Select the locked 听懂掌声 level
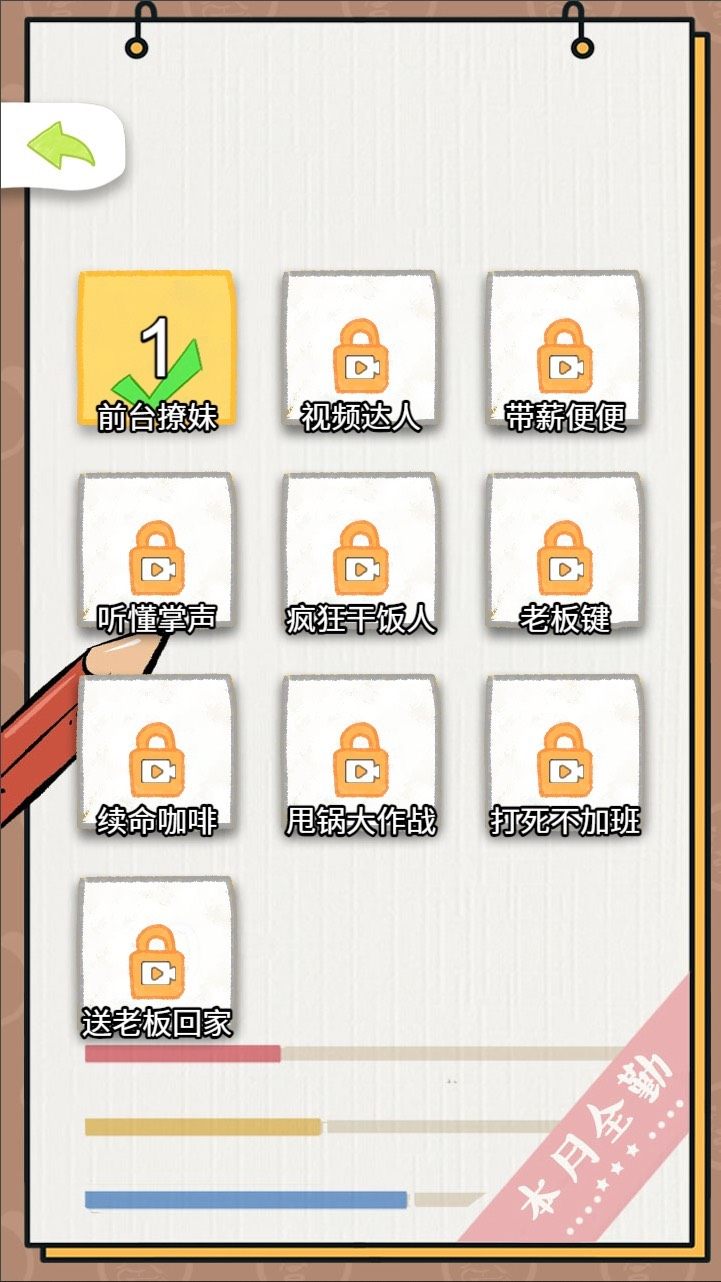The width and height of the screenshot is (721, 1282). click(157, 554)
